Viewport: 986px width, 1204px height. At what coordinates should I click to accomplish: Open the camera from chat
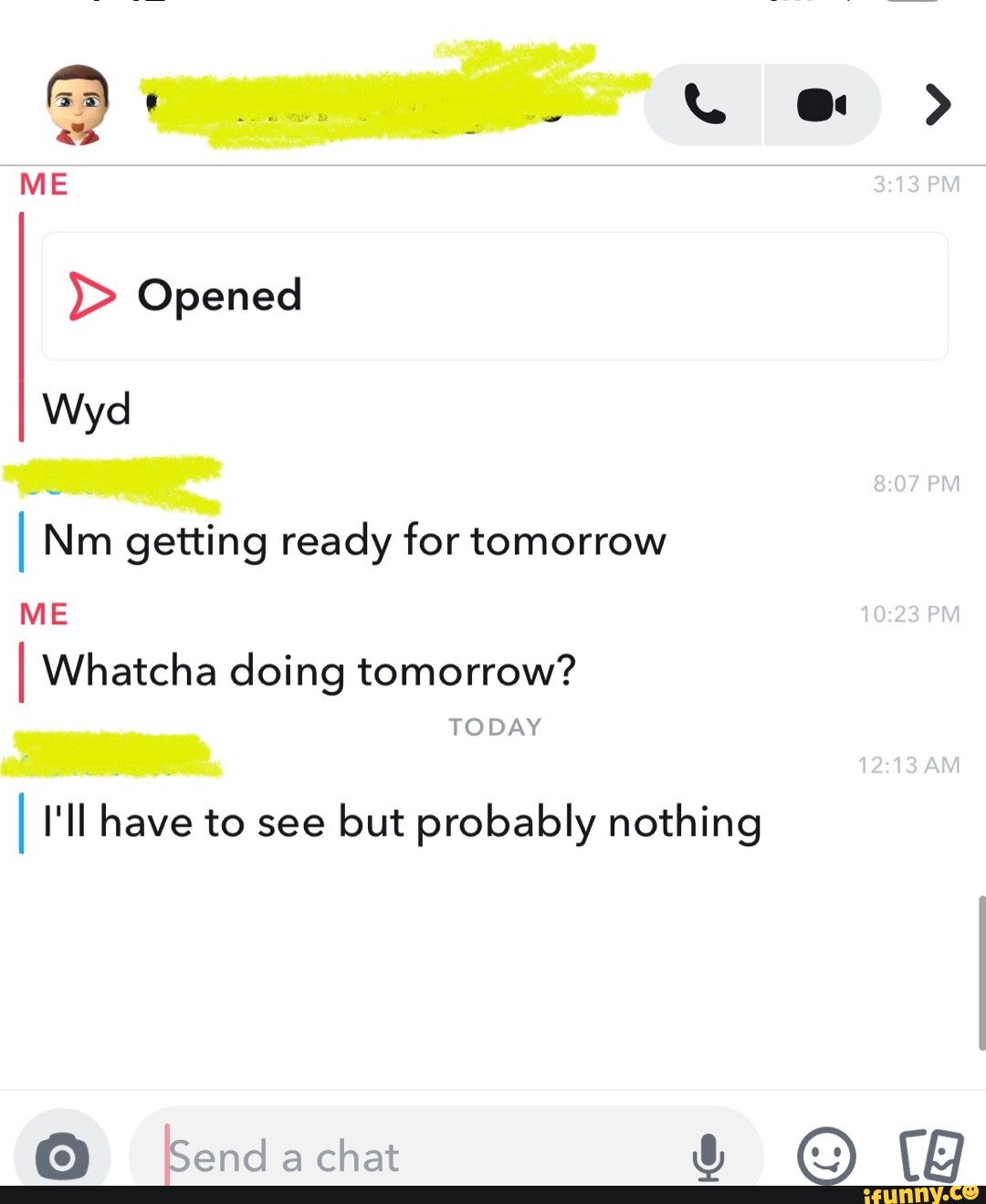(x=62, y=1157)
